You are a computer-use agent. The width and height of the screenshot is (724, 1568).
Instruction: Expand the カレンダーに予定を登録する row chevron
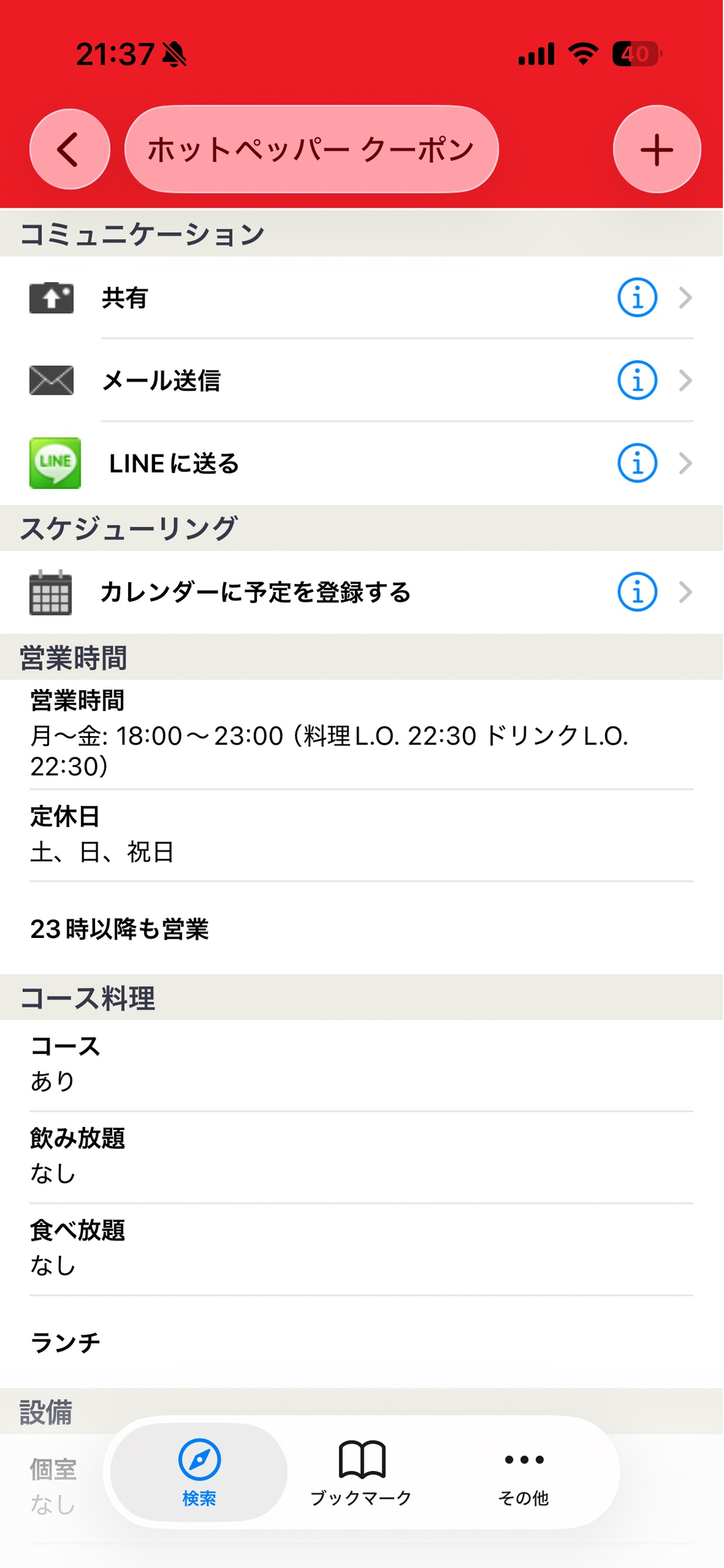[686, 591]
